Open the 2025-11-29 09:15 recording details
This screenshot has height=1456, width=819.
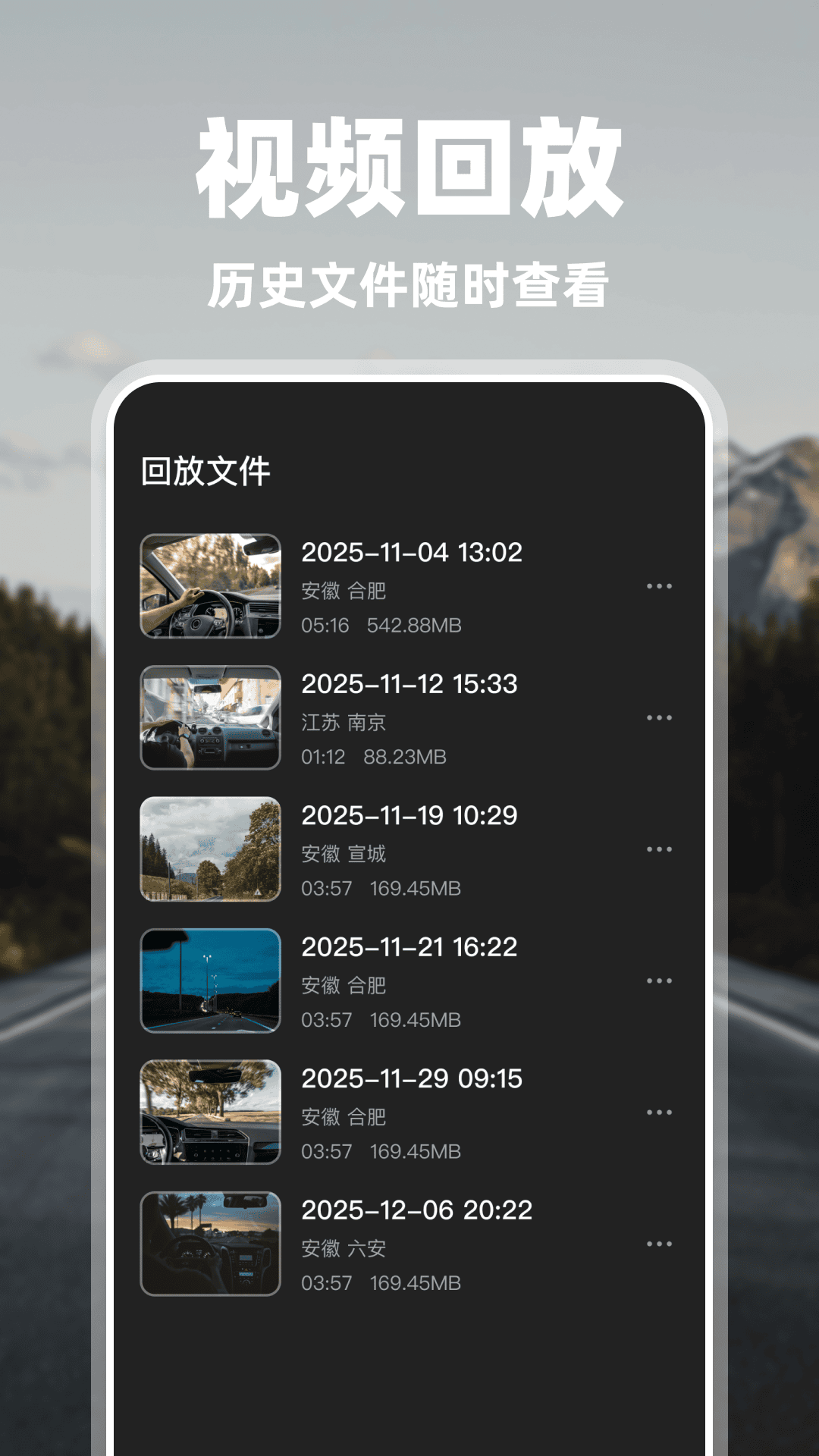[413, 1078]
